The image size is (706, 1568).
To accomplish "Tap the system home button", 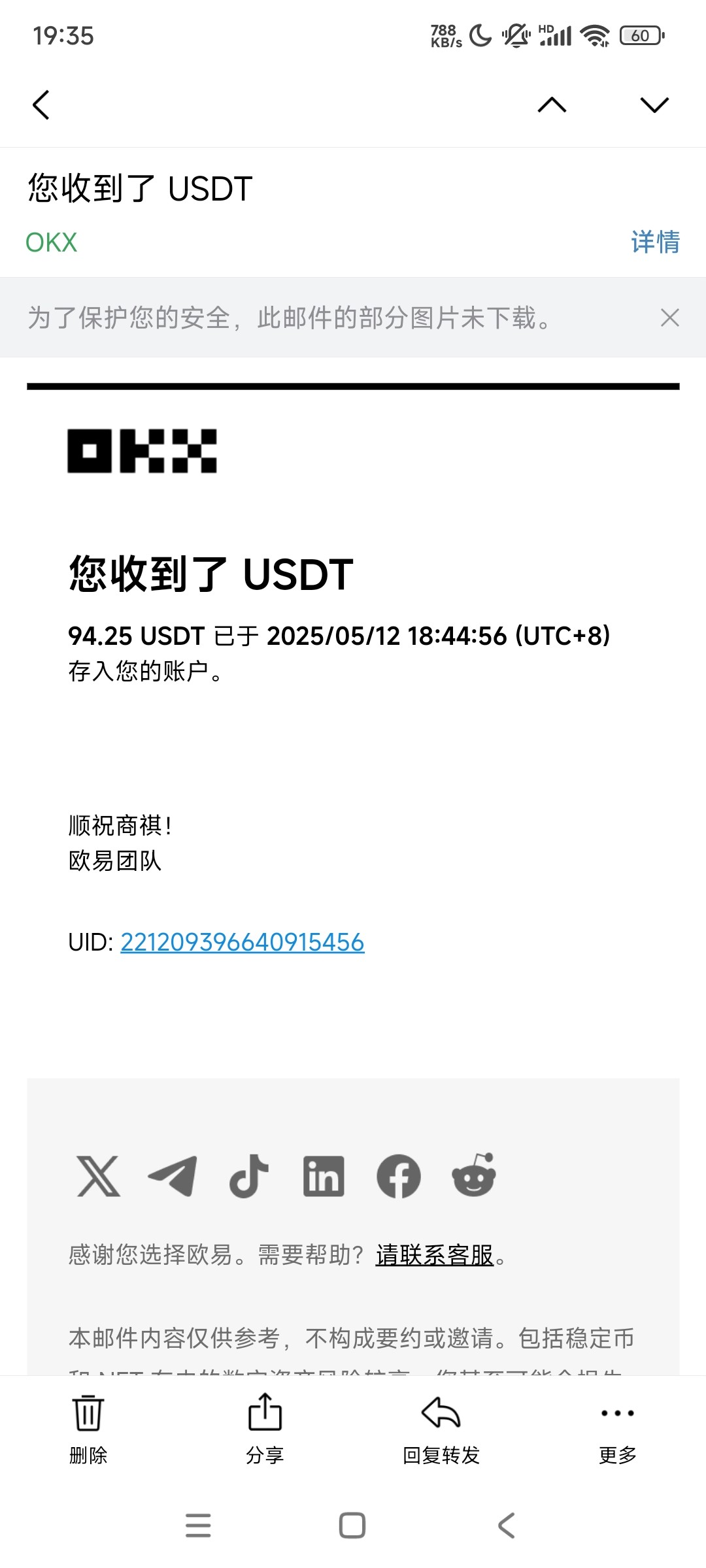I will [x=352, y=1526].
